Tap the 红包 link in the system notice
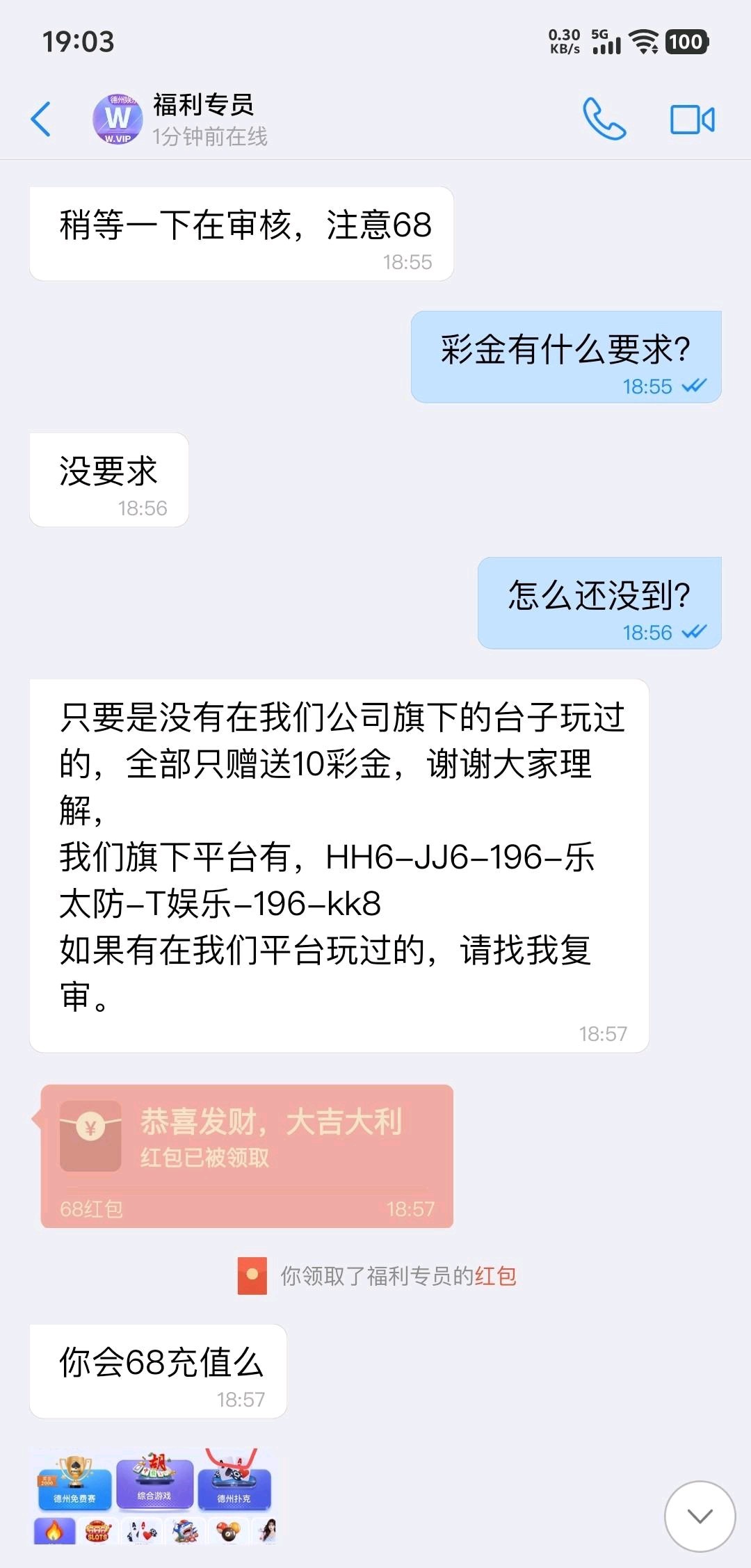 click(x=495, y=1276)
